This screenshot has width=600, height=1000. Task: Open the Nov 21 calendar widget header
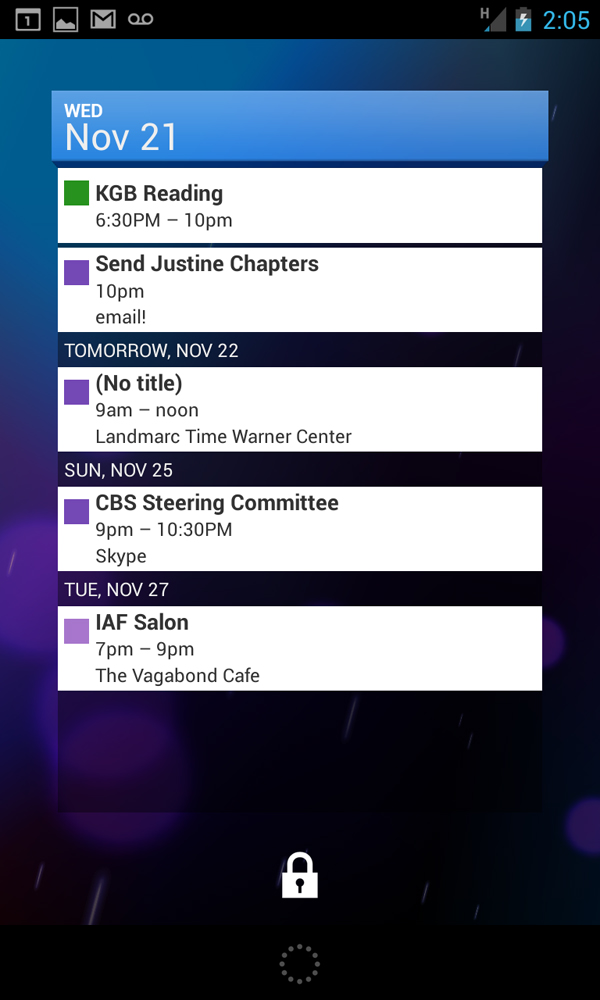tap(300, 126)
